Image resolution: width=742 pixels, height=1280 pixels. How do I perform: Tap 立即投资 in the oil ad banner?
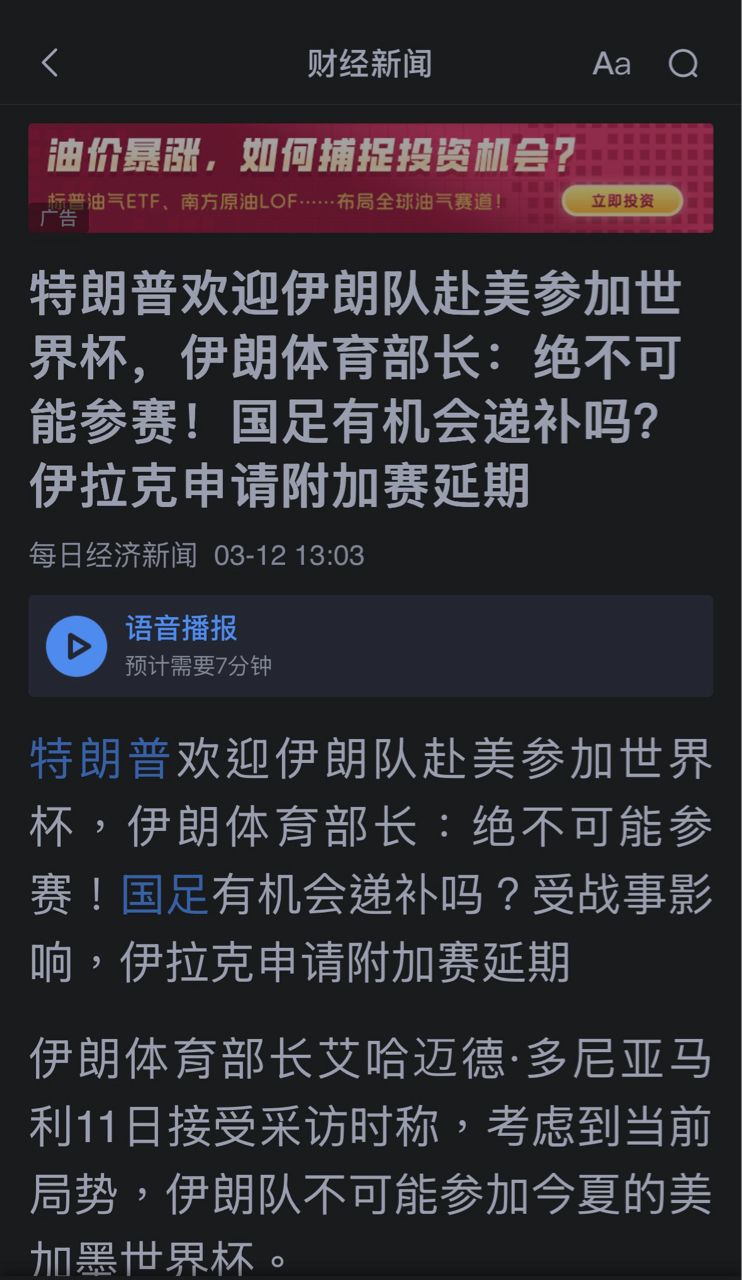622,201
